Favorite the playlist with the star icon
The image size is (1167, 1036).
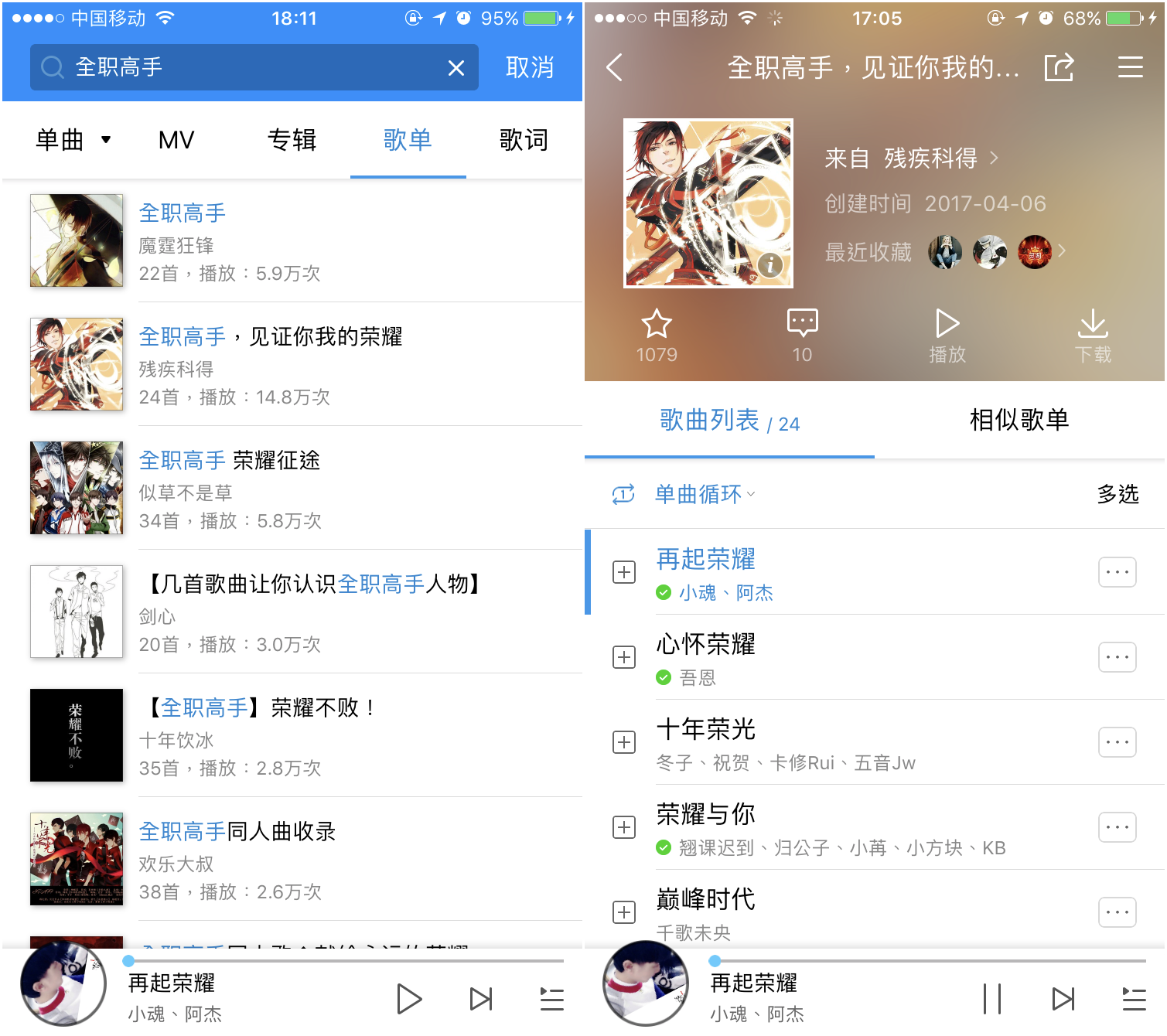tap(657, 334)
